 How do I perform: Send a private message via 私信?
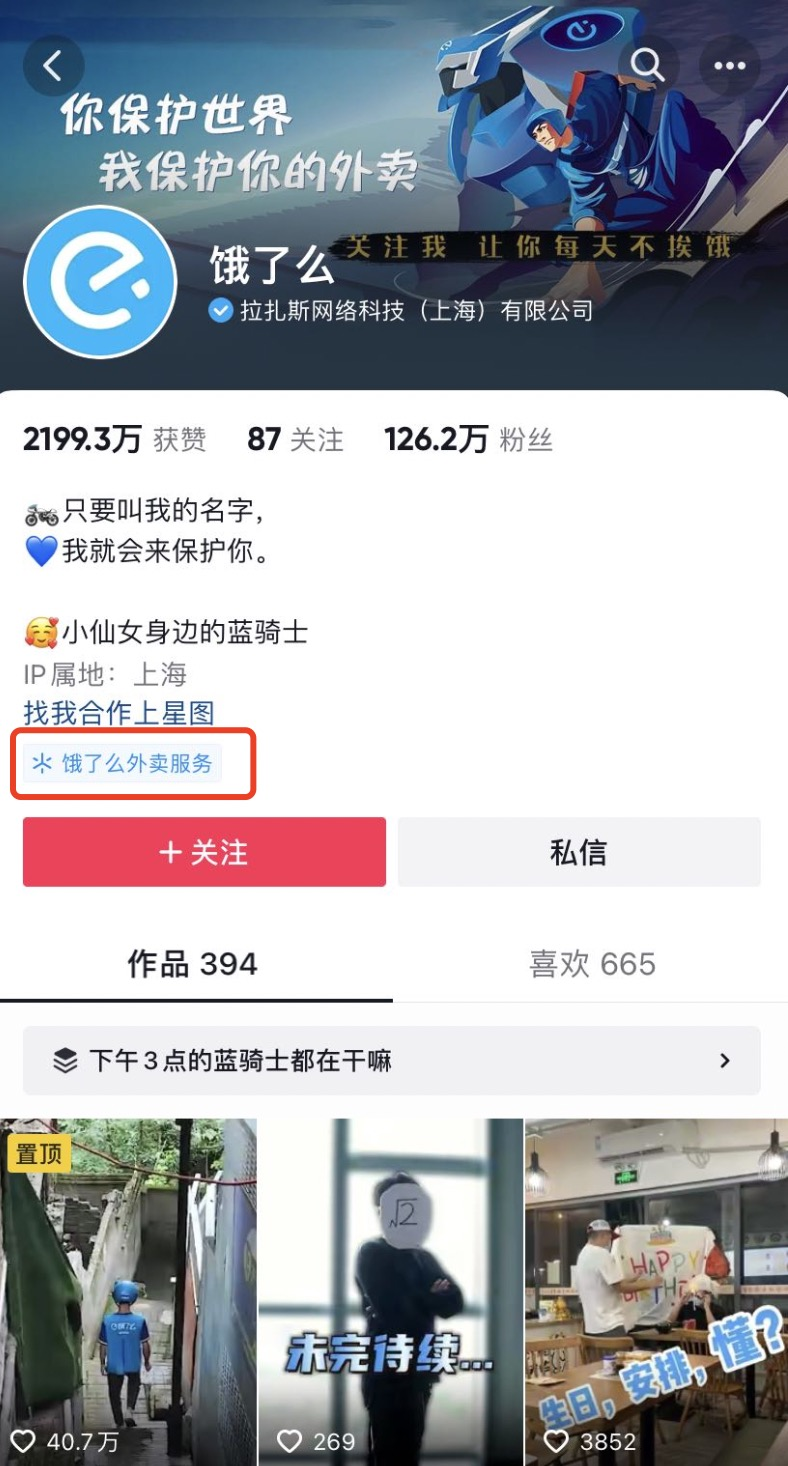coord(579,852)
